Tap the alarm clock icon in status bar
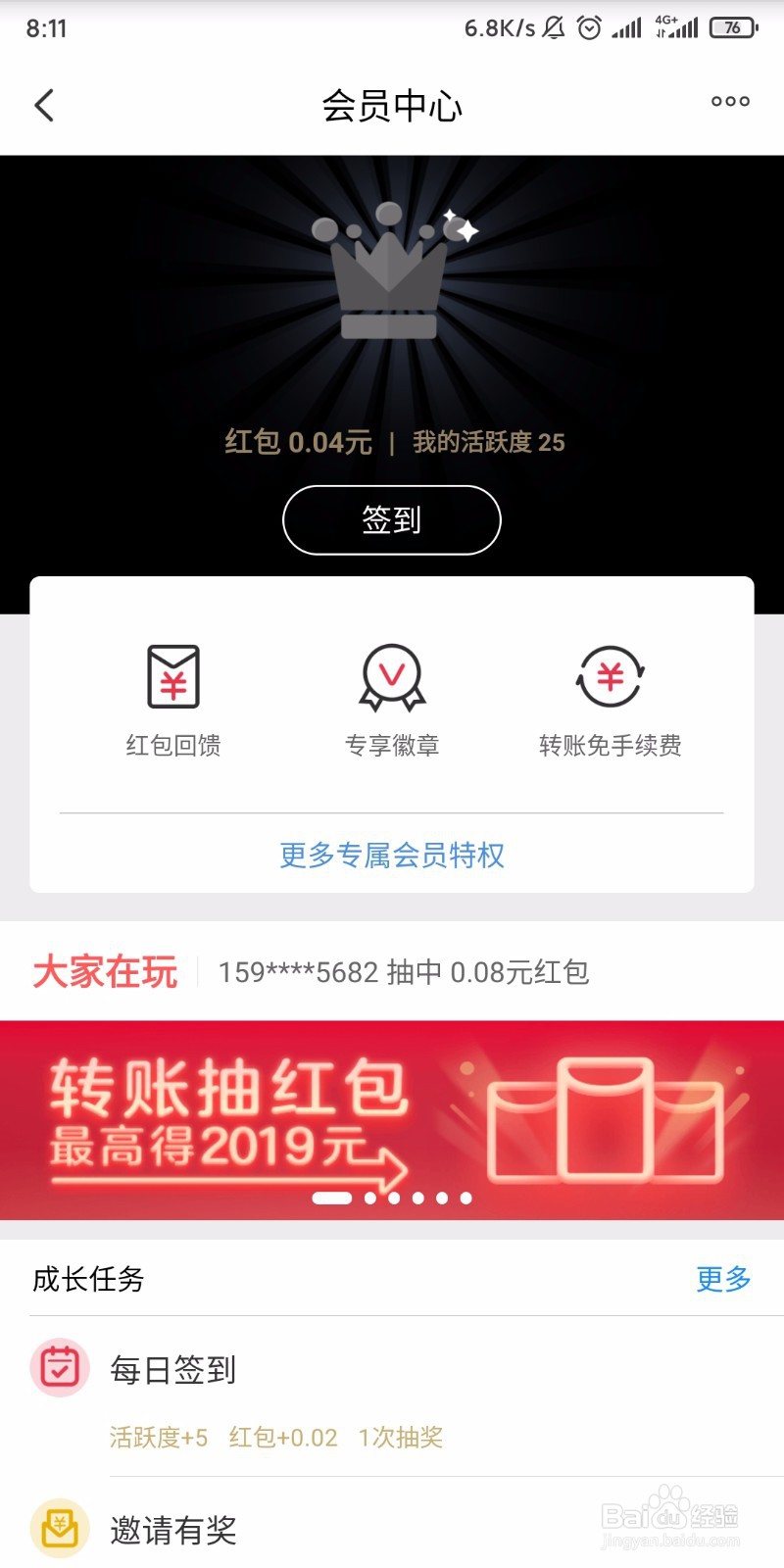 pos(588,29)
